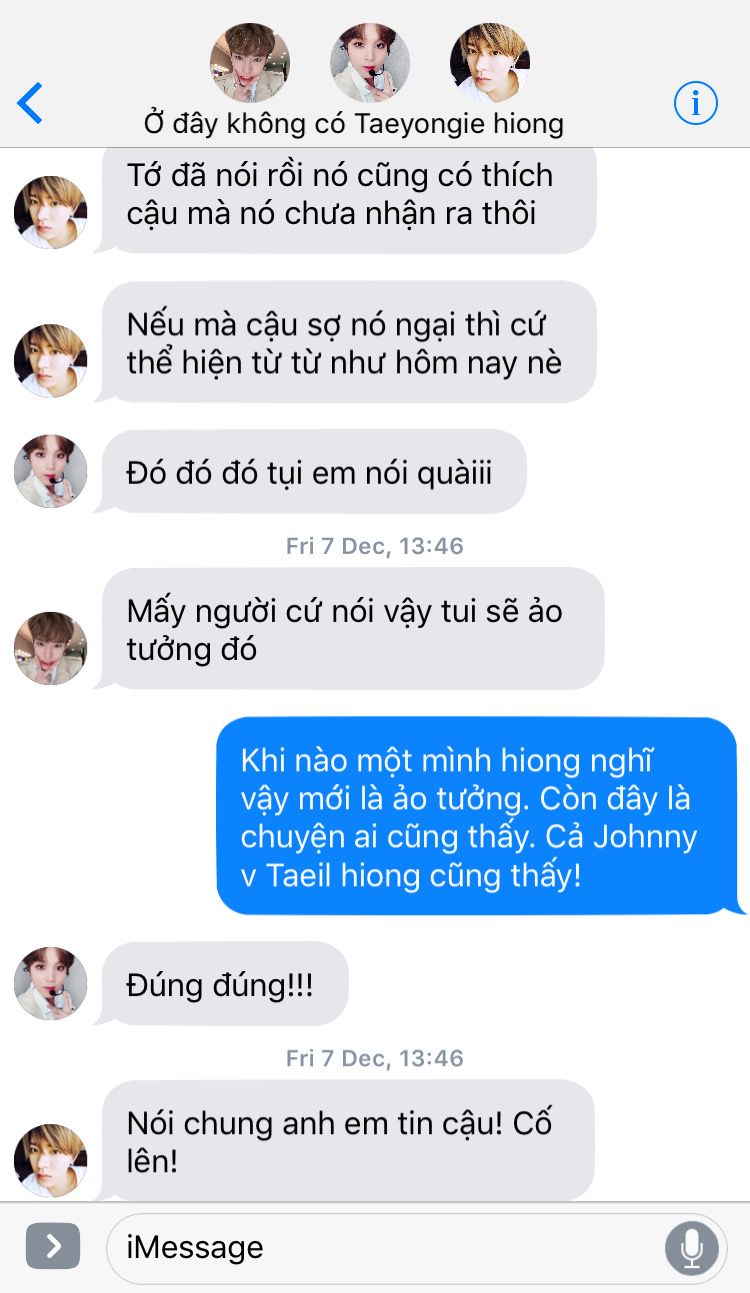
Task: Expand the apps arrow beside iMessage field
Action: click(53, 1246)
